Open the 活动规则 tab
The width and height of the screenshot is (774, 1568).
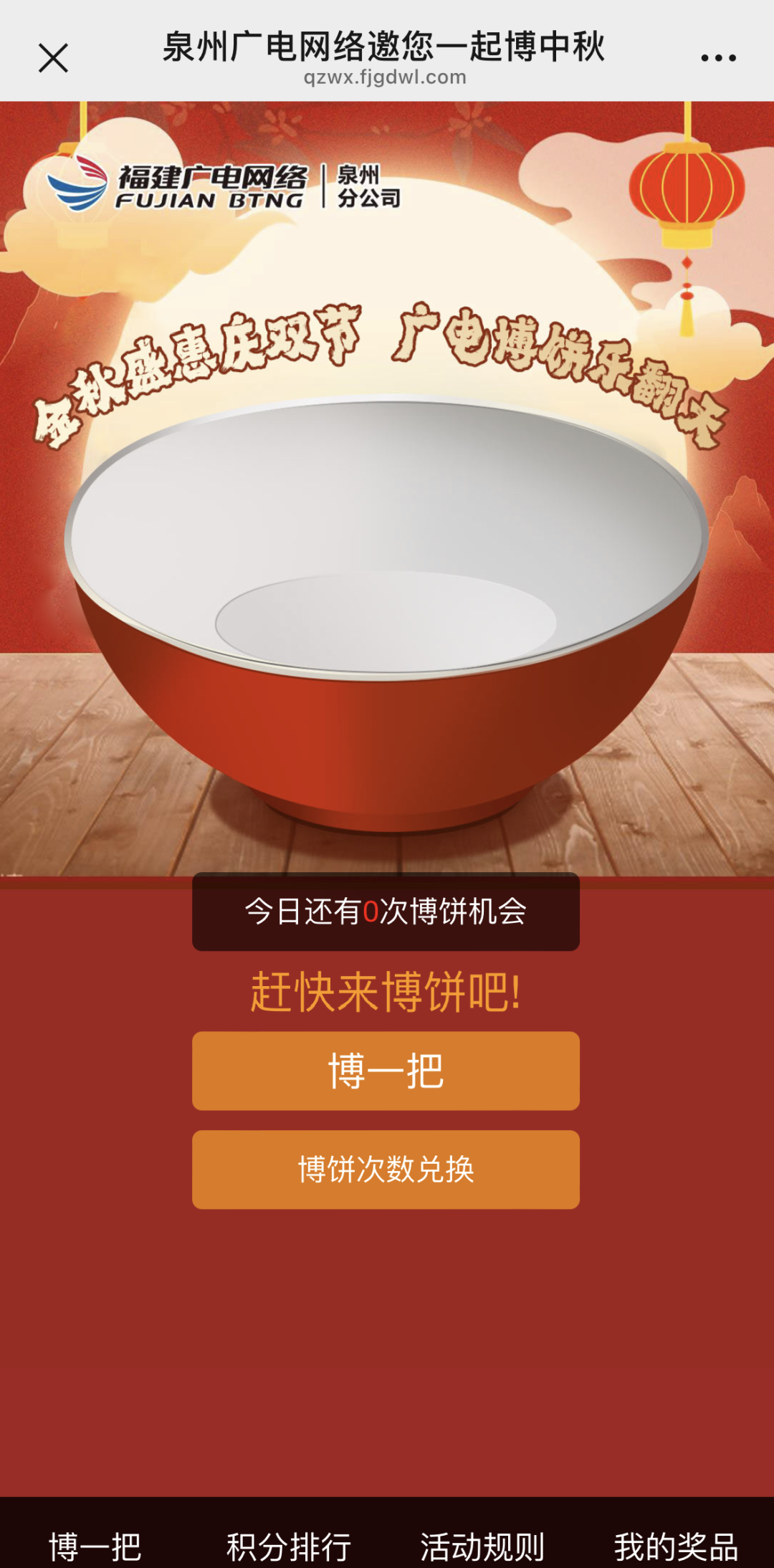(482, 1546)
